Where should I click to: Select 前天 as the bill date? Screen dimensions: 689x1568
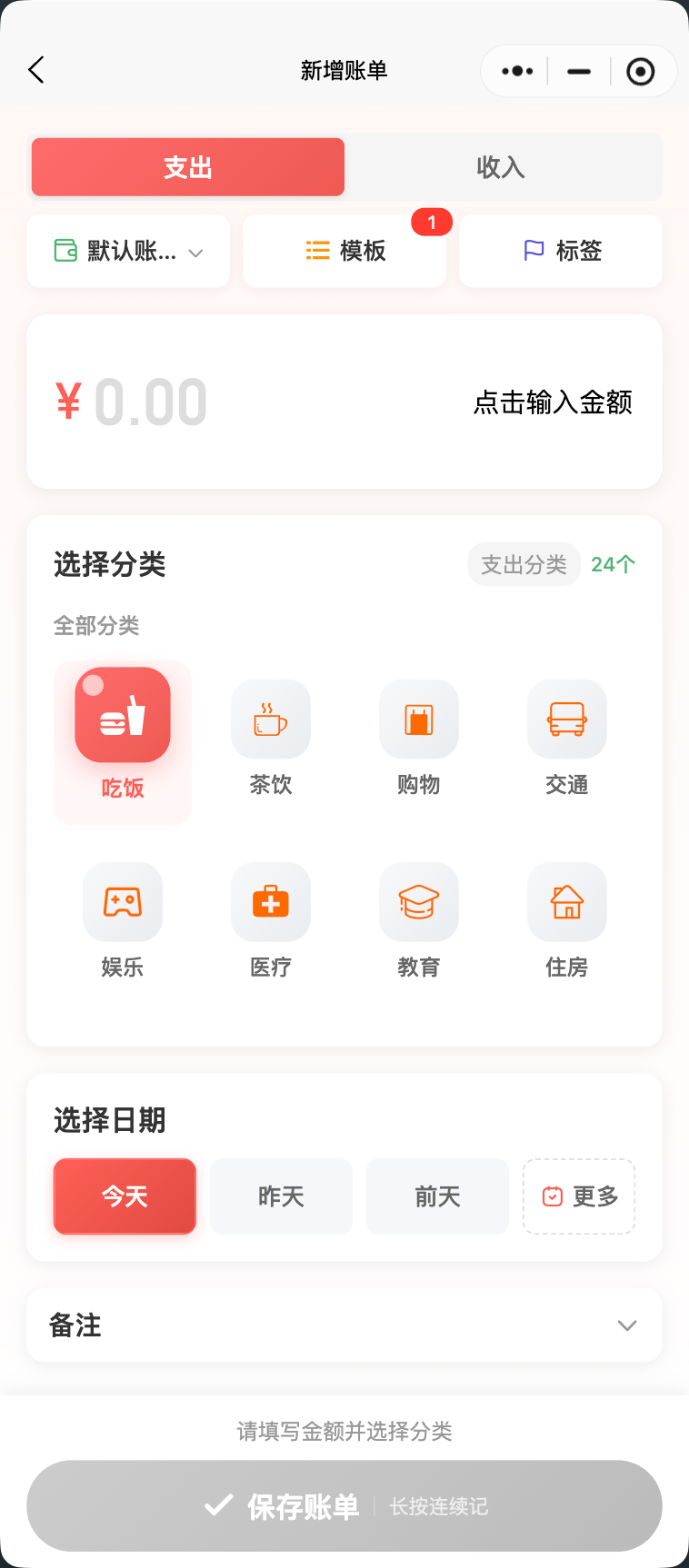pos(437,1196)
